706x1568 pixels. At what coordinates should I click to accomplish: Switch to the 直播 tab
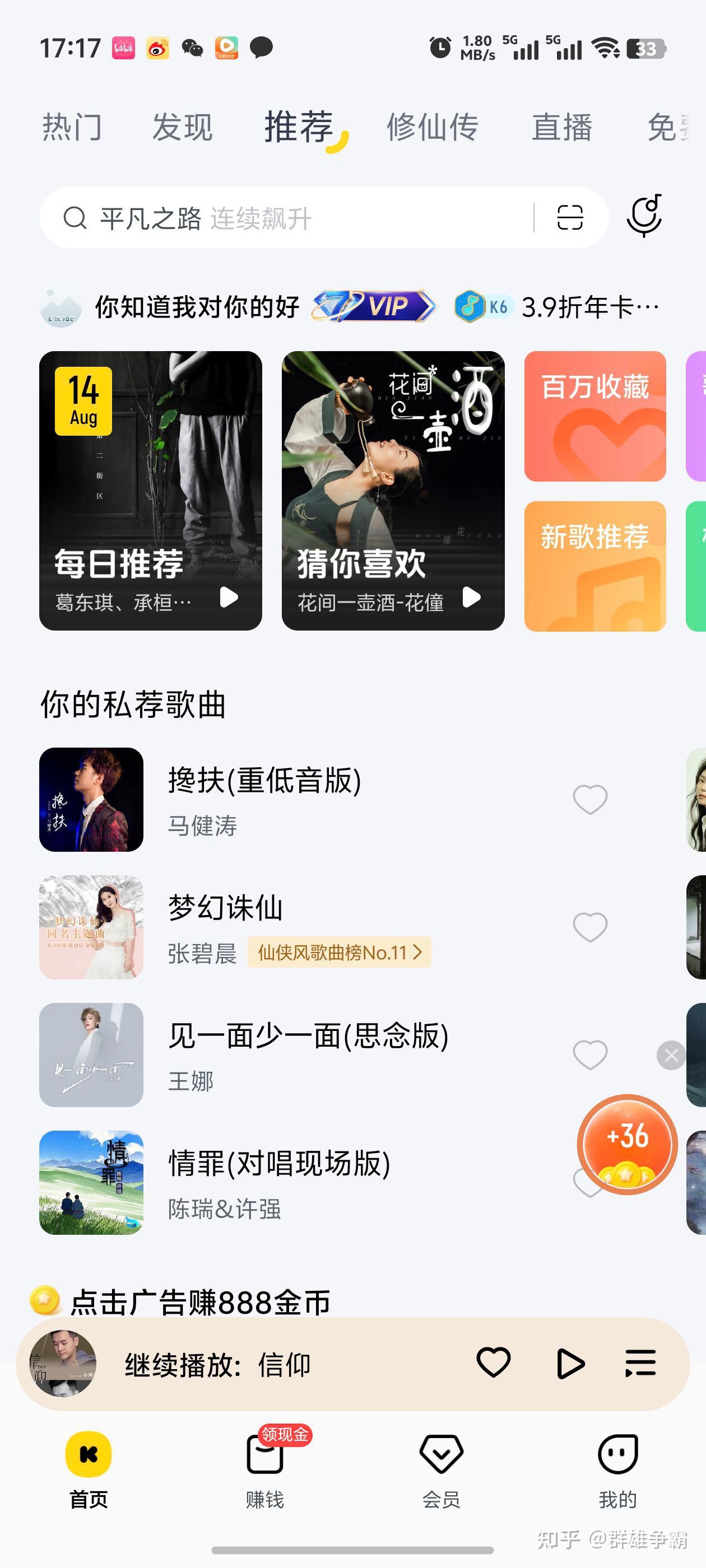coord(561,127)
